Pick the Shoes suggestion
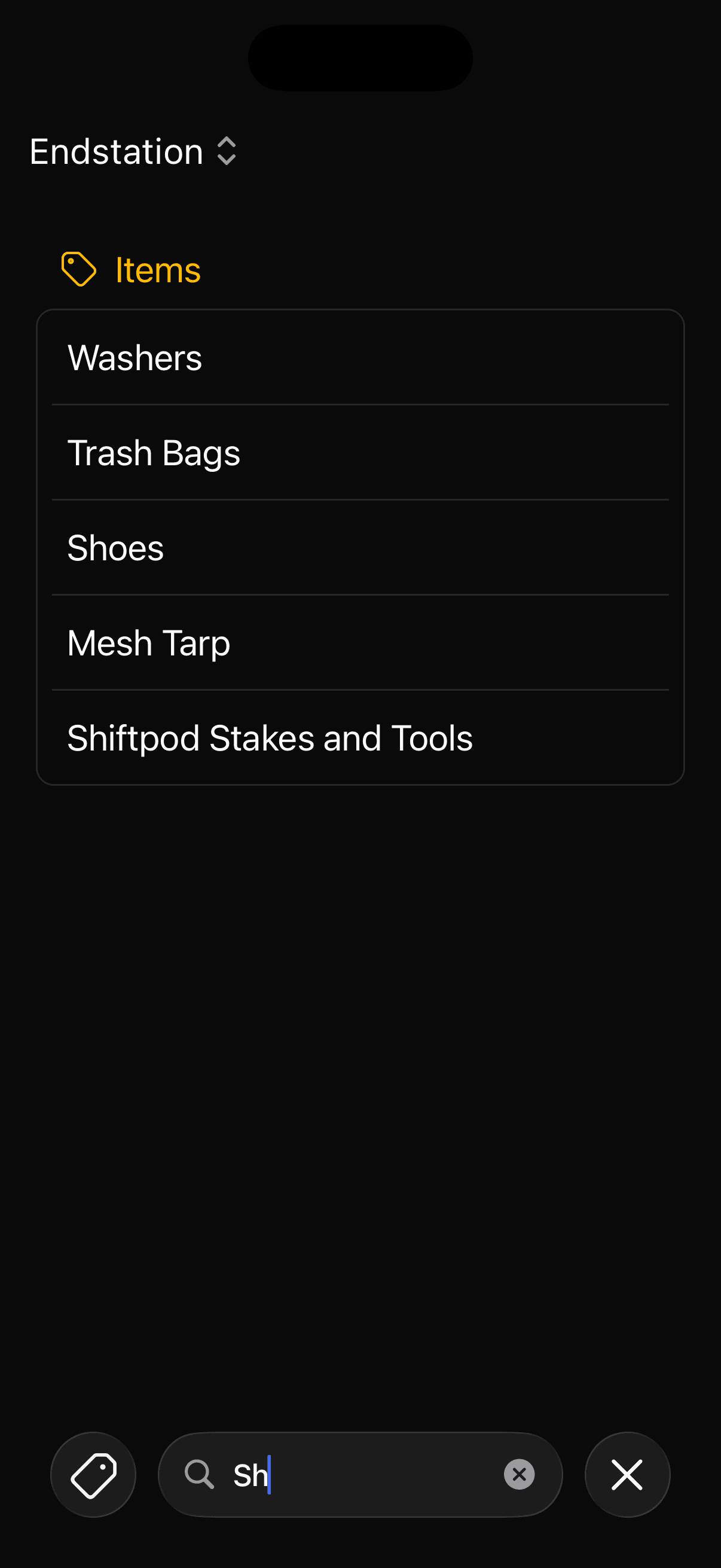Screen dimensions: 721x1568 click(x=115, y=547)
